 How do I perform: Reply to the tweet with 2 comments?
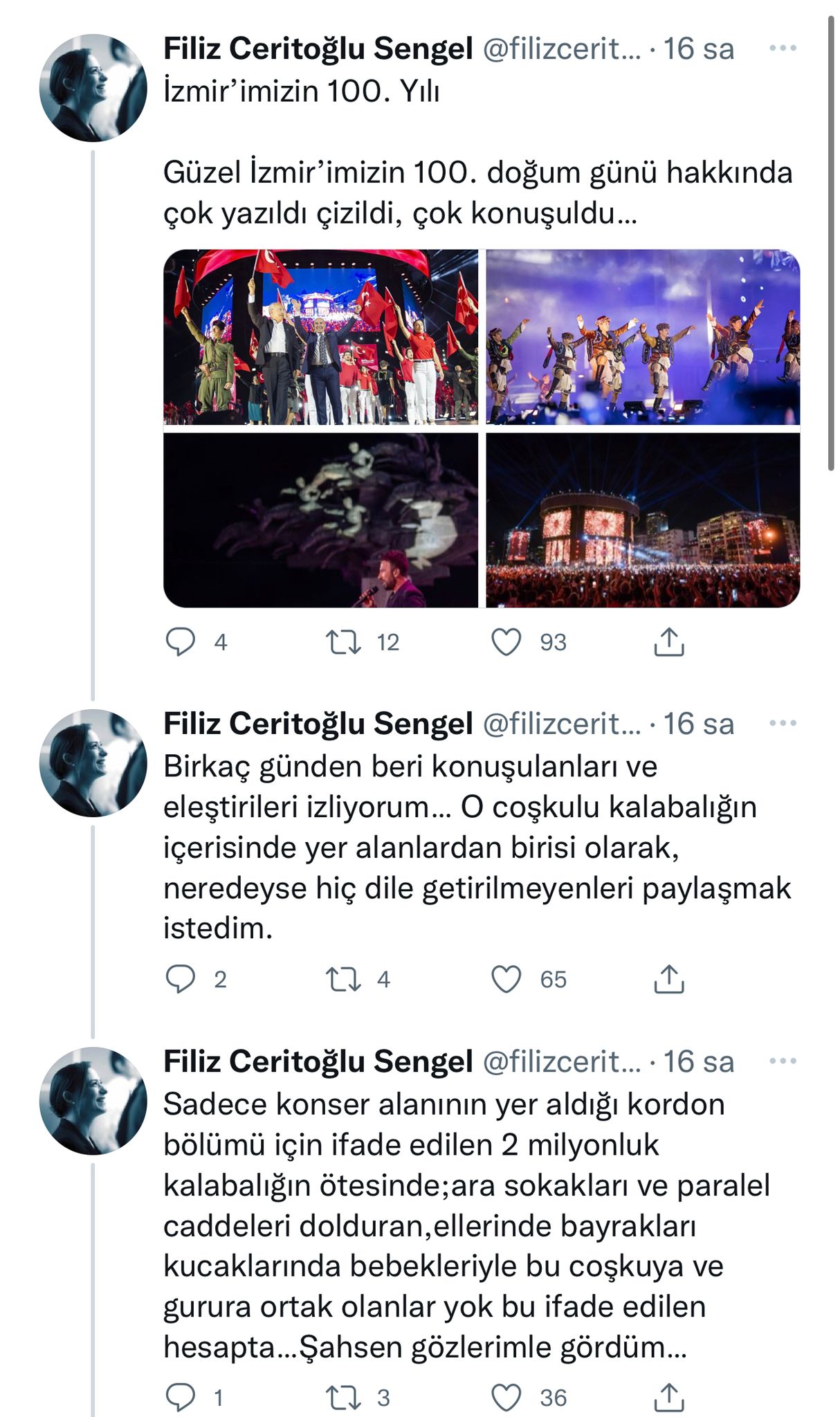click(x=181, y=979)
